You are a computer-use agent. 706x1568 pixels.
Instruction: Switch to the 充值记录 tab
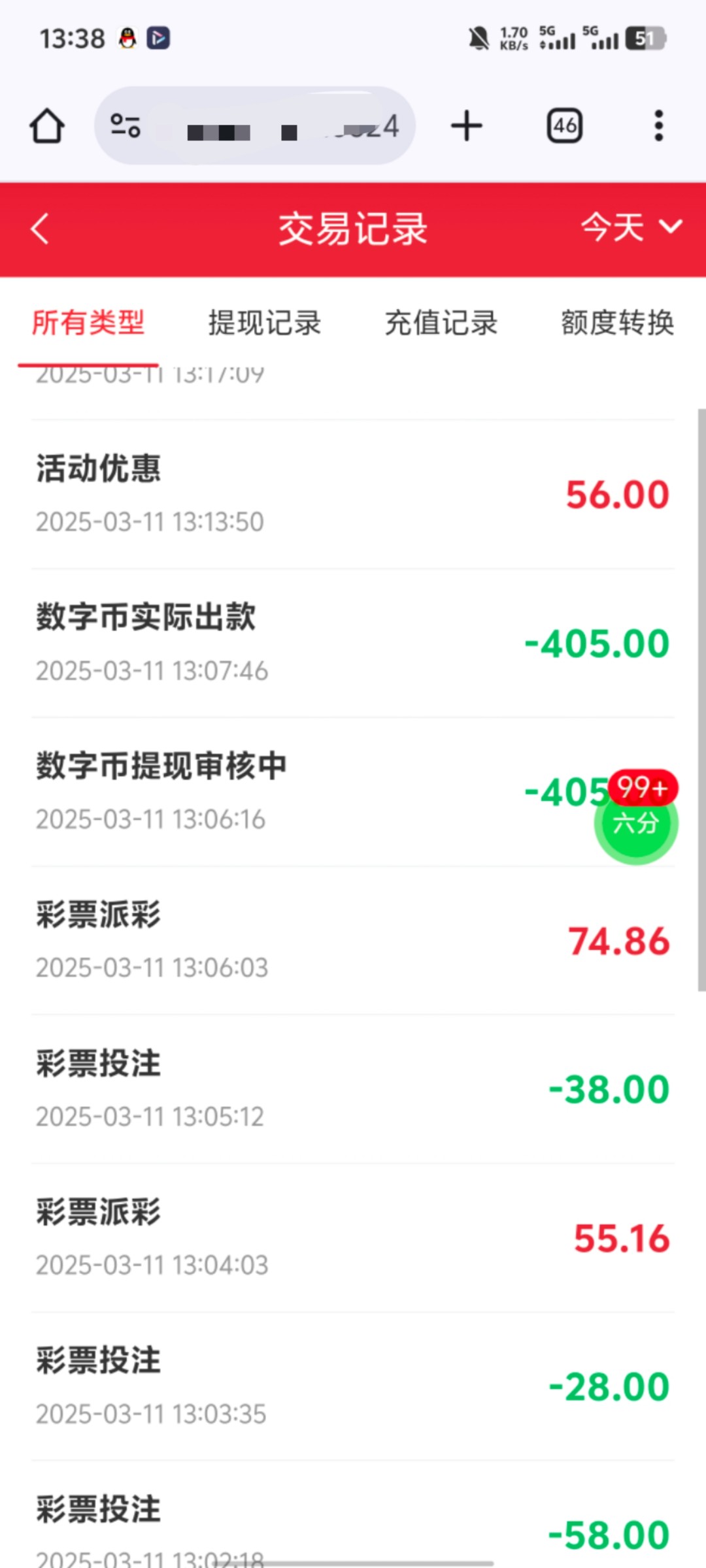441,323
